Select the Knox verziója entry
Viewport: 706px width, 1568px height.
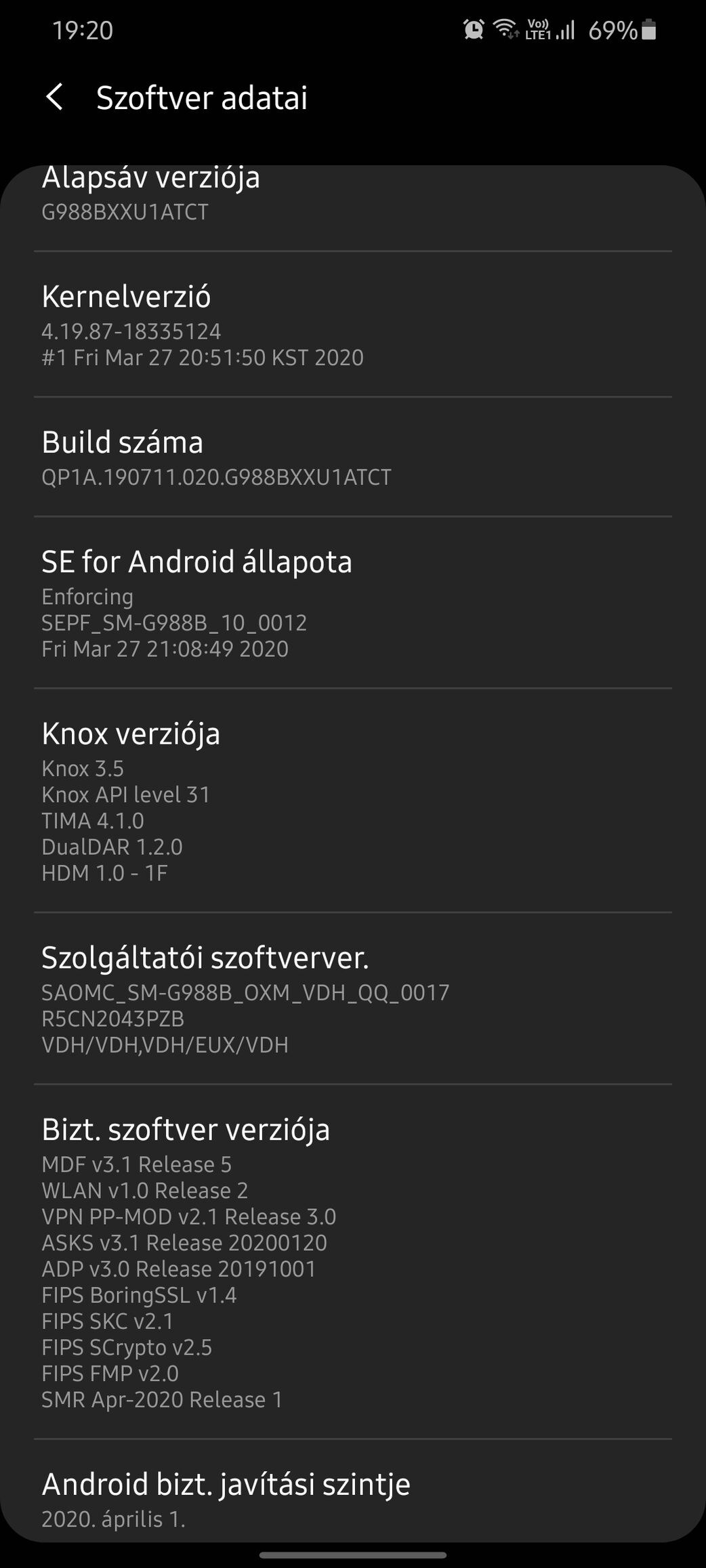[x=353, y=801]
